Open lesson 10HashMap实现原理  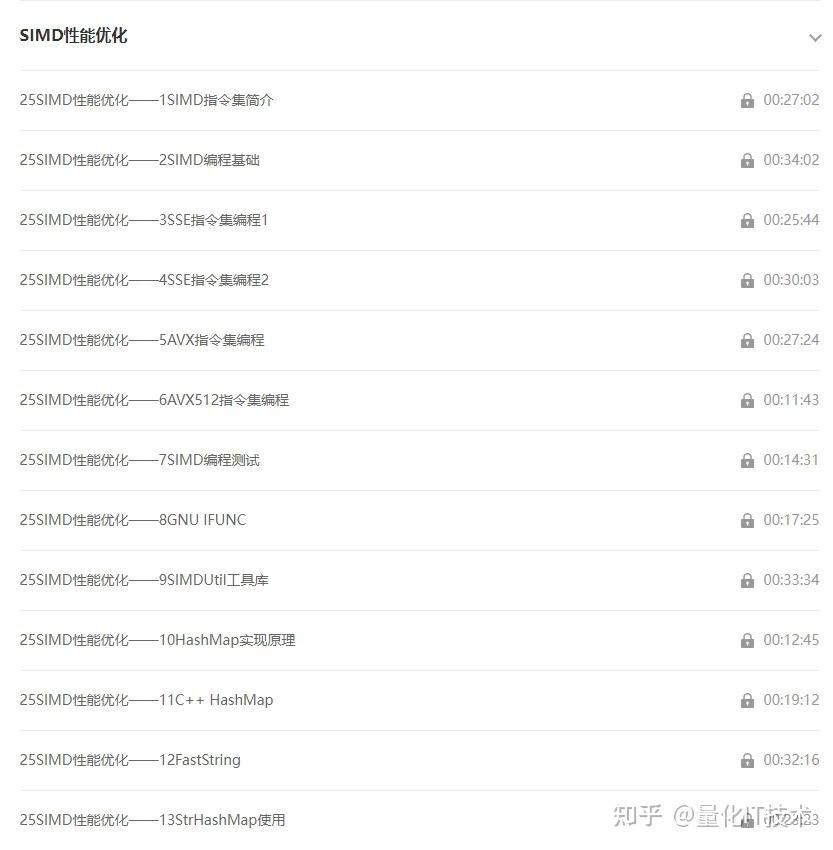point(157,640)
